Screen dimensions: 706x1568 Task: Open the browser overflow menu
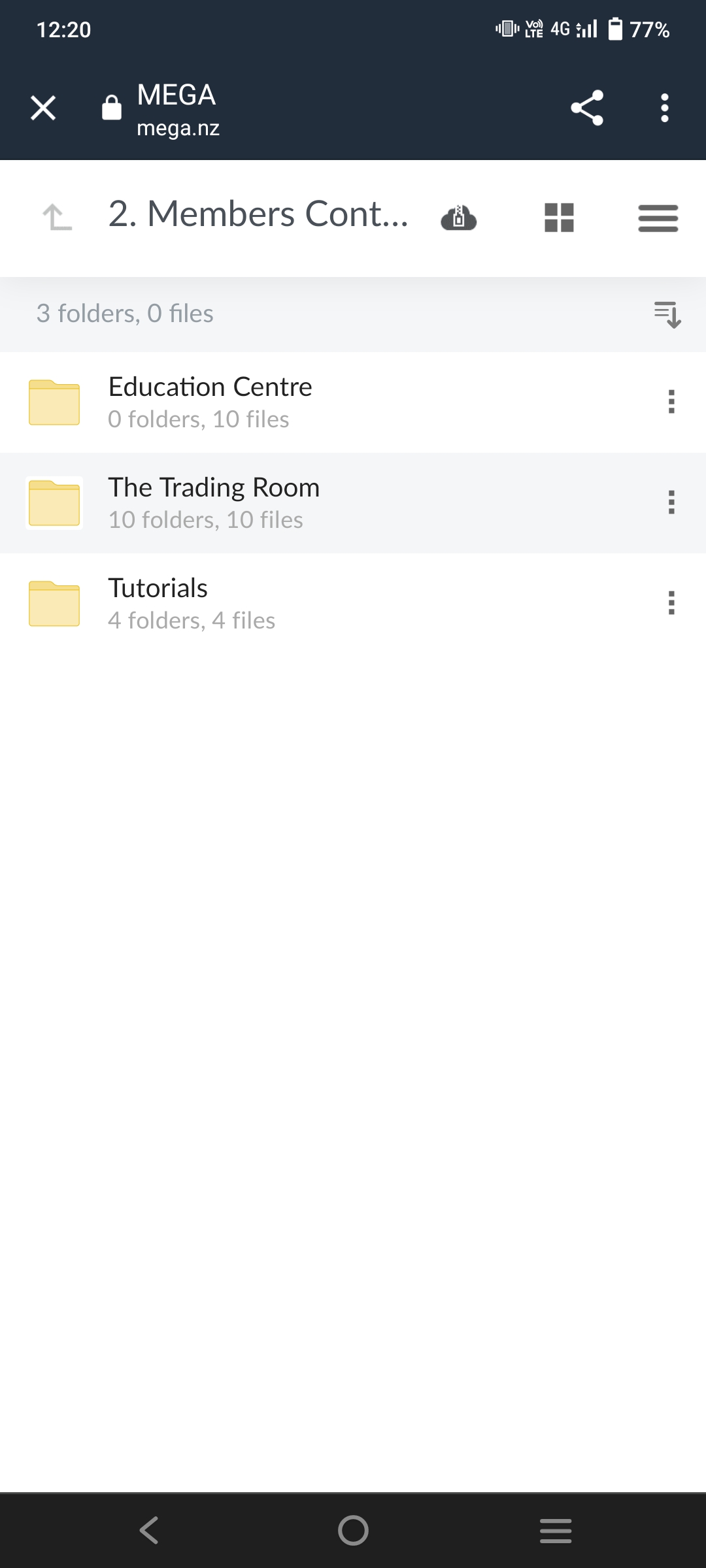pos(664,108)
